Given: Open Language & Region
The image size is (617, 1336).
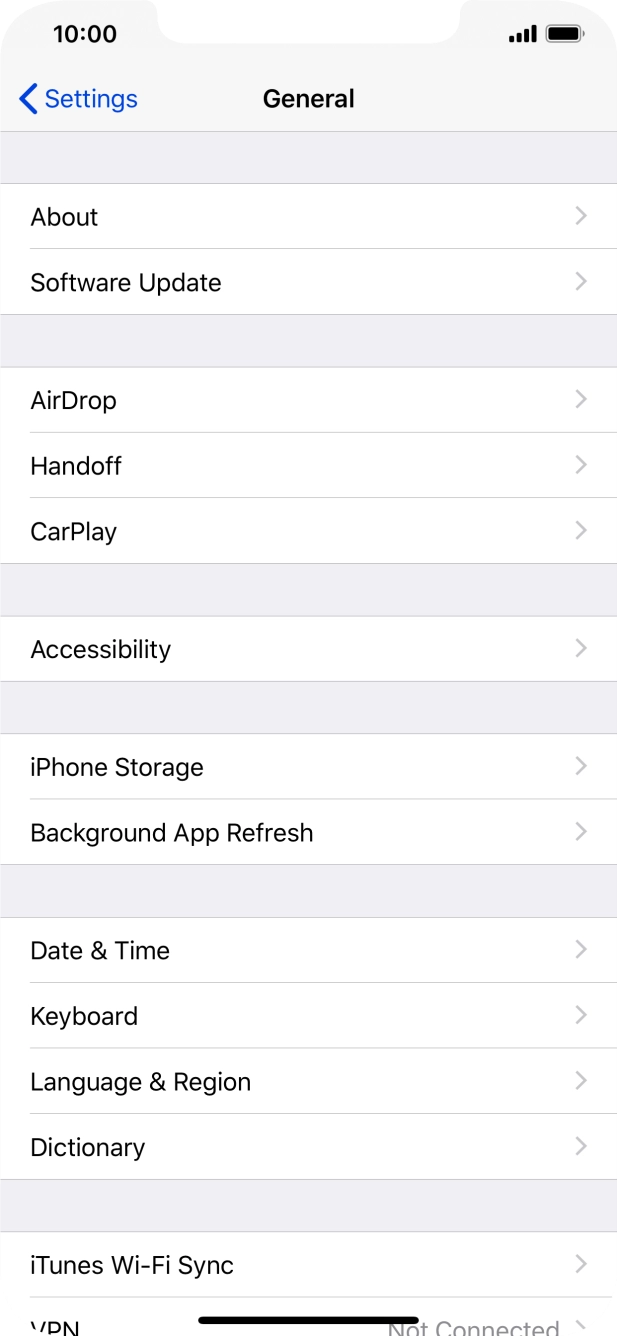Looking at the screenshot, I should [x=308, y=1082].
